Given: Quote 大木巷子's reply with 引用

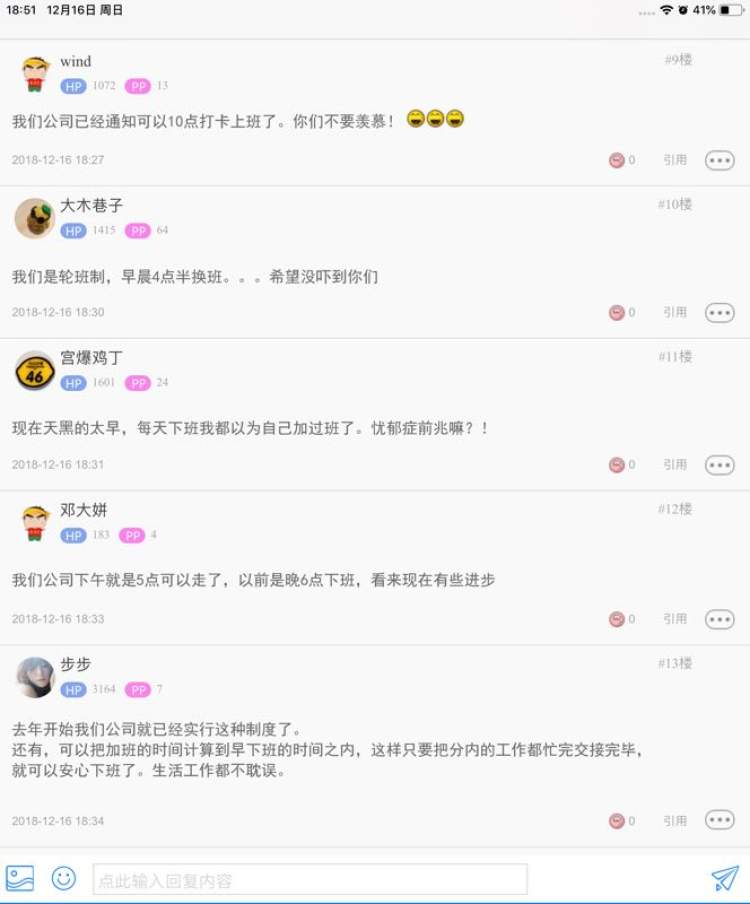Looking at the screenshot, I should pyautogui.click(x=675, y=313).
